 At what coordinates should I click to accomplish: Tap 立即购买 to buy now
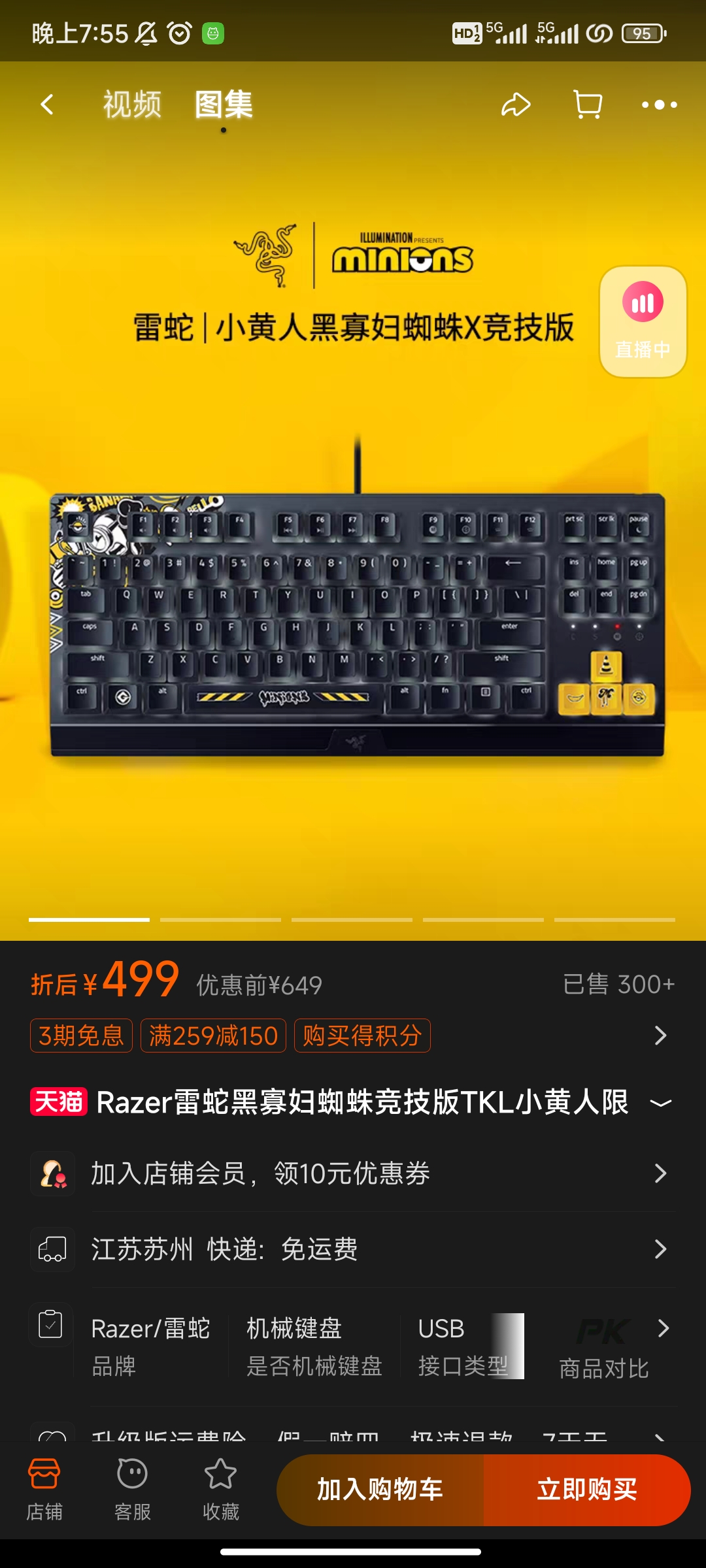pyautogui.click(x=586, y=1490)
